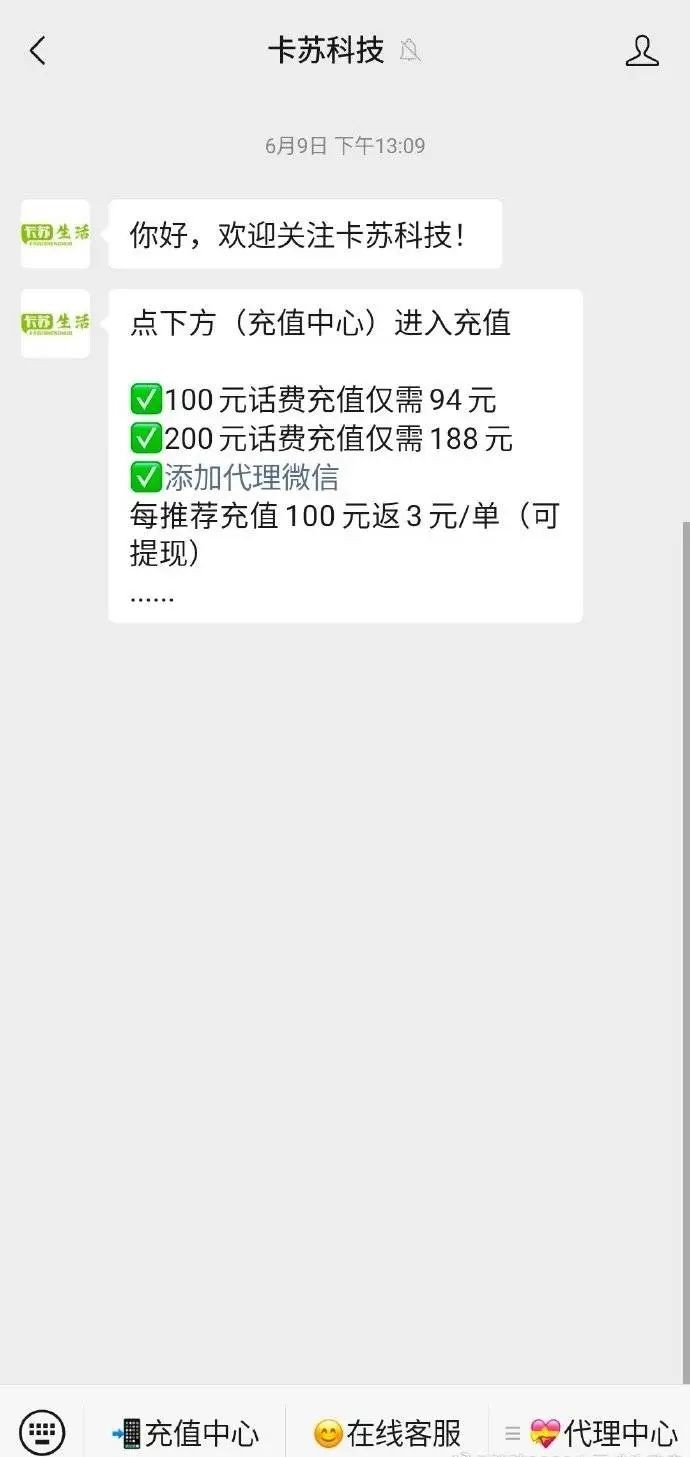Screen dimensions: 690x1457
Task: Follow the 添加代理微信 link
Action: pyautogui.click(x=251, y=476)
